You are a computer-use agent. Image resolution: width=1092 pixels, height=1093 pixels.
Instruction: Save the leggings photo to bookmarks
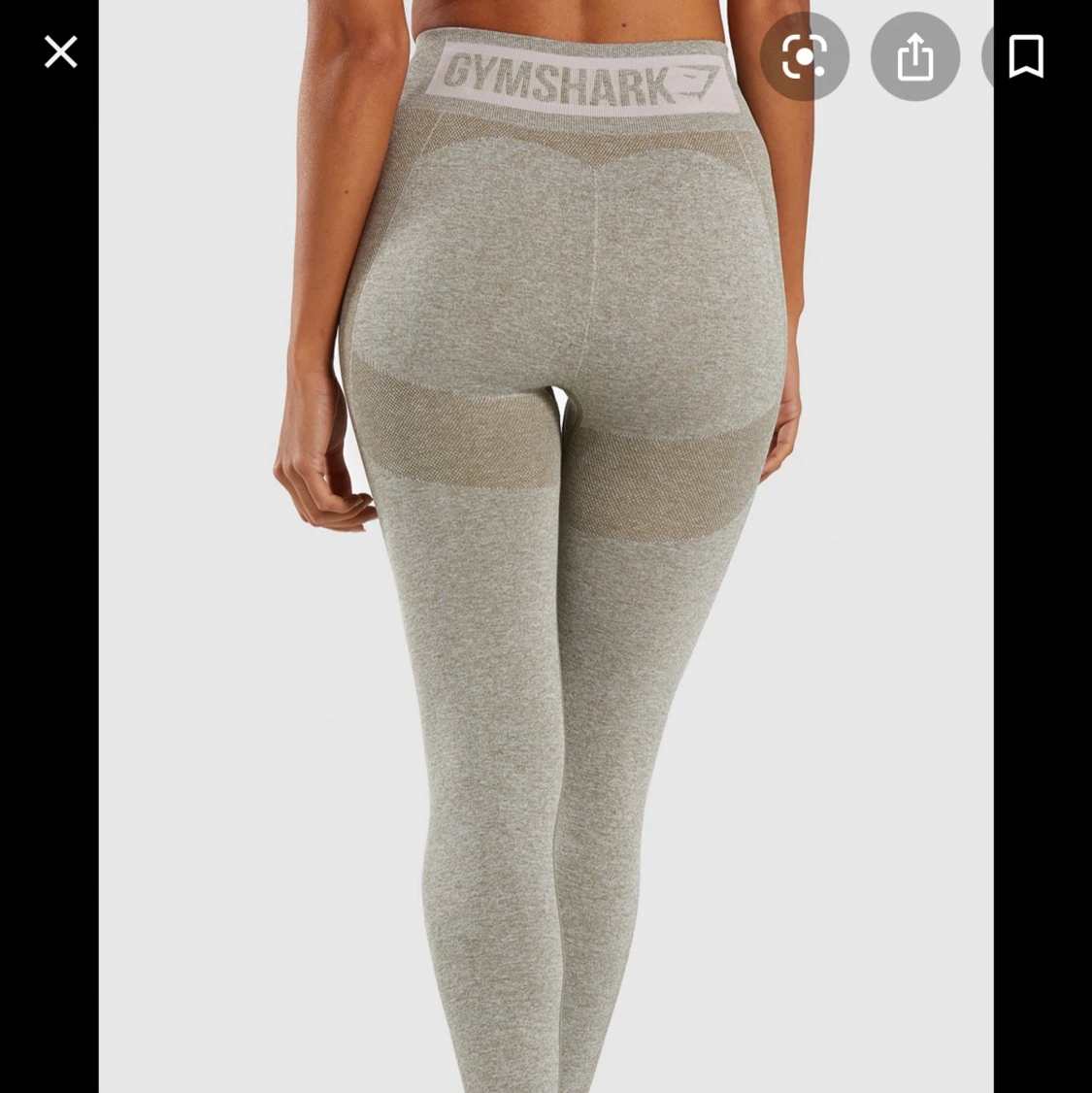[x=1024, y=56]
